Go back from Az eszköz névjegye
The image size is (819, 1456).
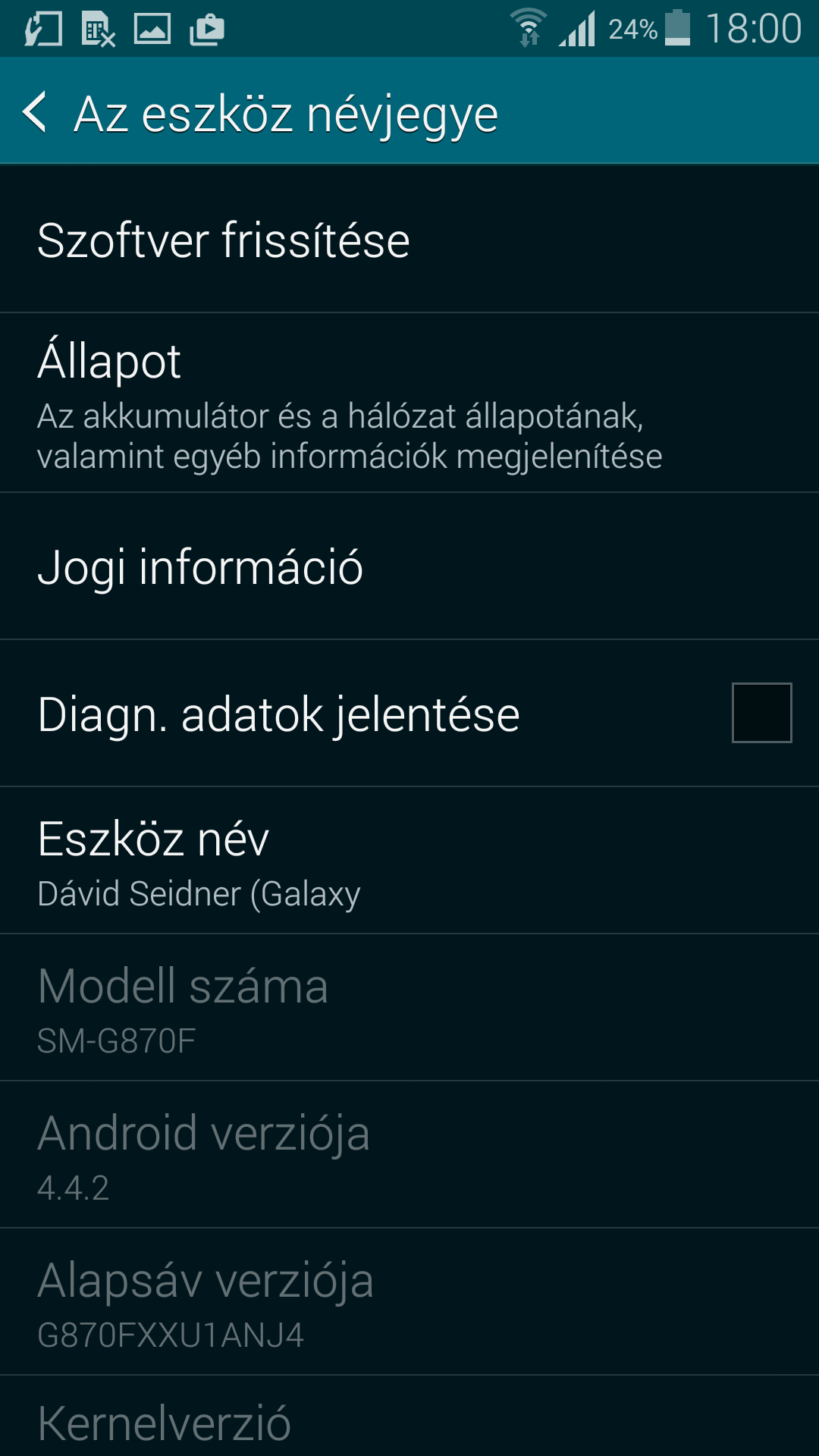tap(36, 112)
